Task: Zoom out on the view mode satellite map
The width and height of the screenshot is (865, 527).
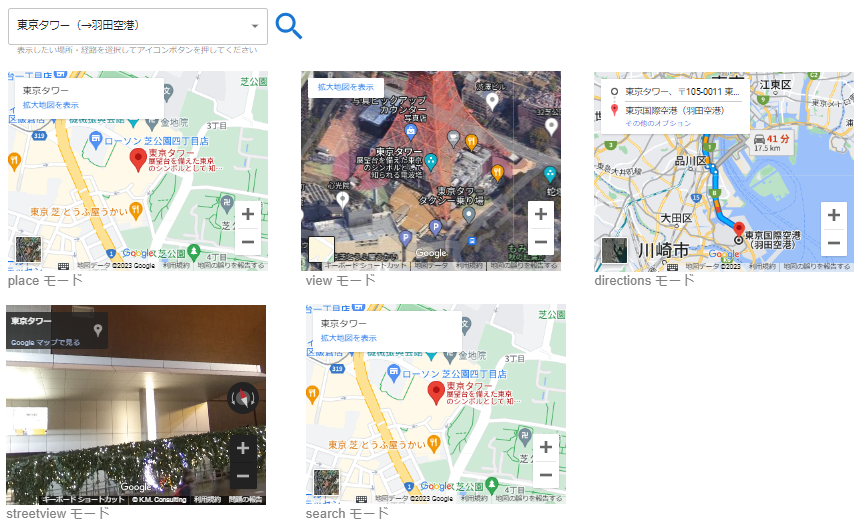Action: pos(540,241)
